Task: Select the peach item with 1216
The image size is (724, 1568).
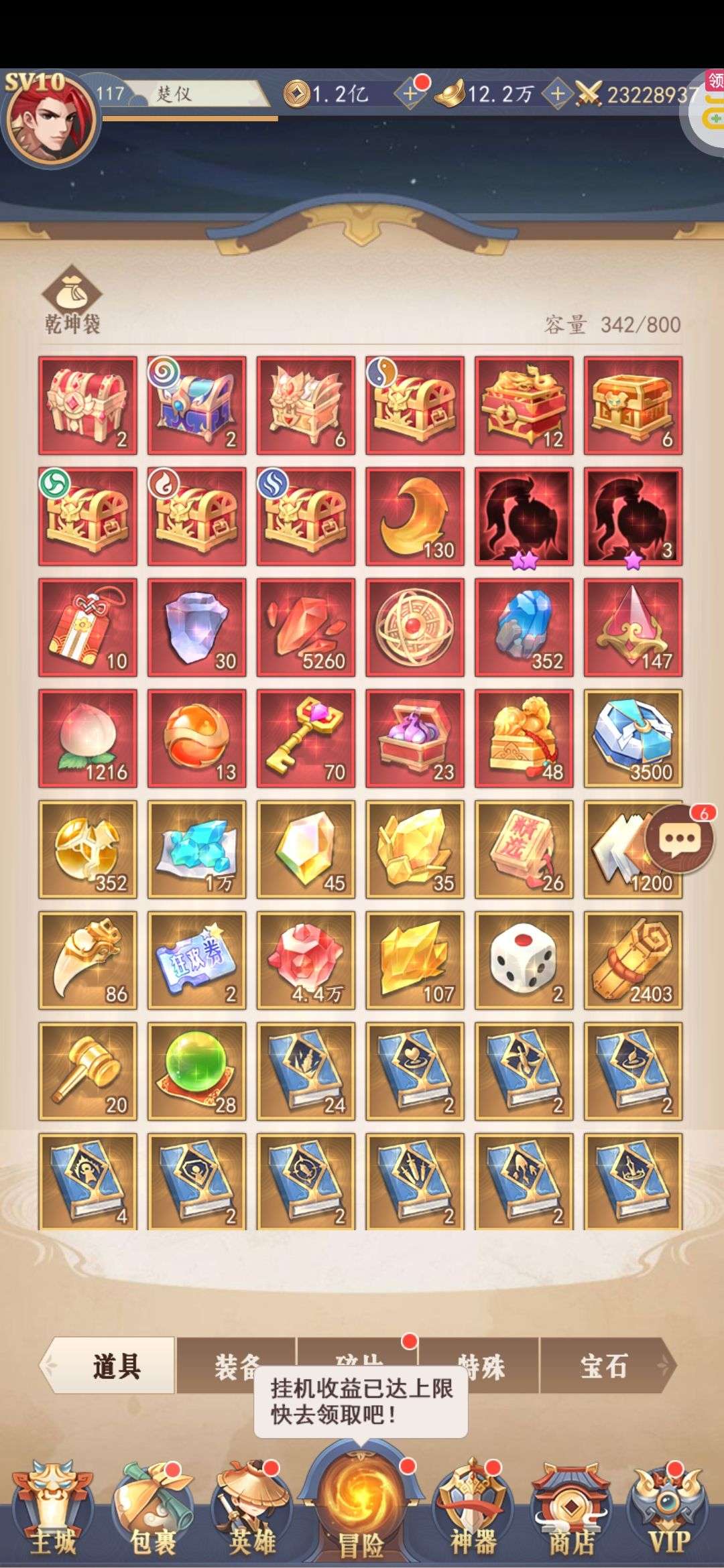Action: coord(88,738)
